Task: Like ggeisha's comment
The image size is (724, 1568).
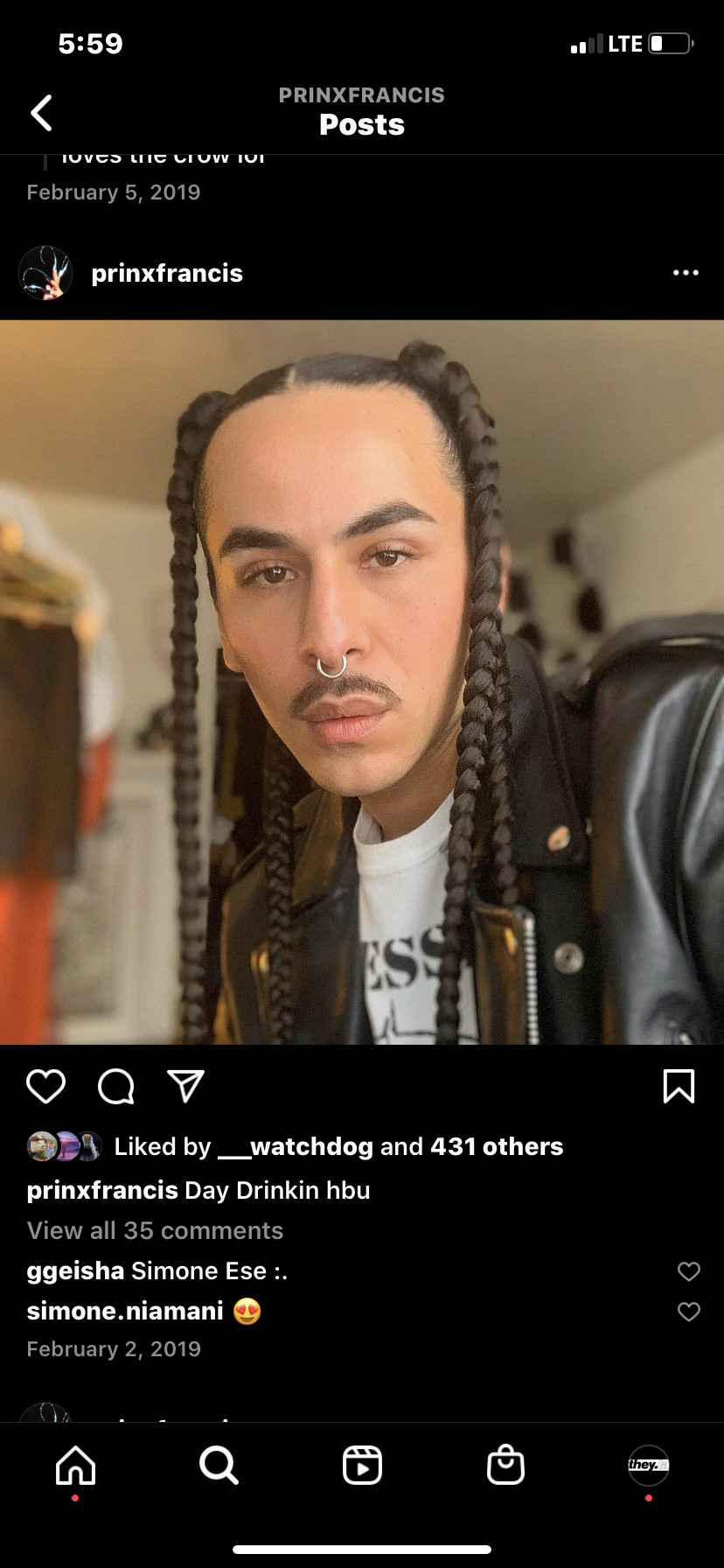Action: click(x=689, y=1271)
